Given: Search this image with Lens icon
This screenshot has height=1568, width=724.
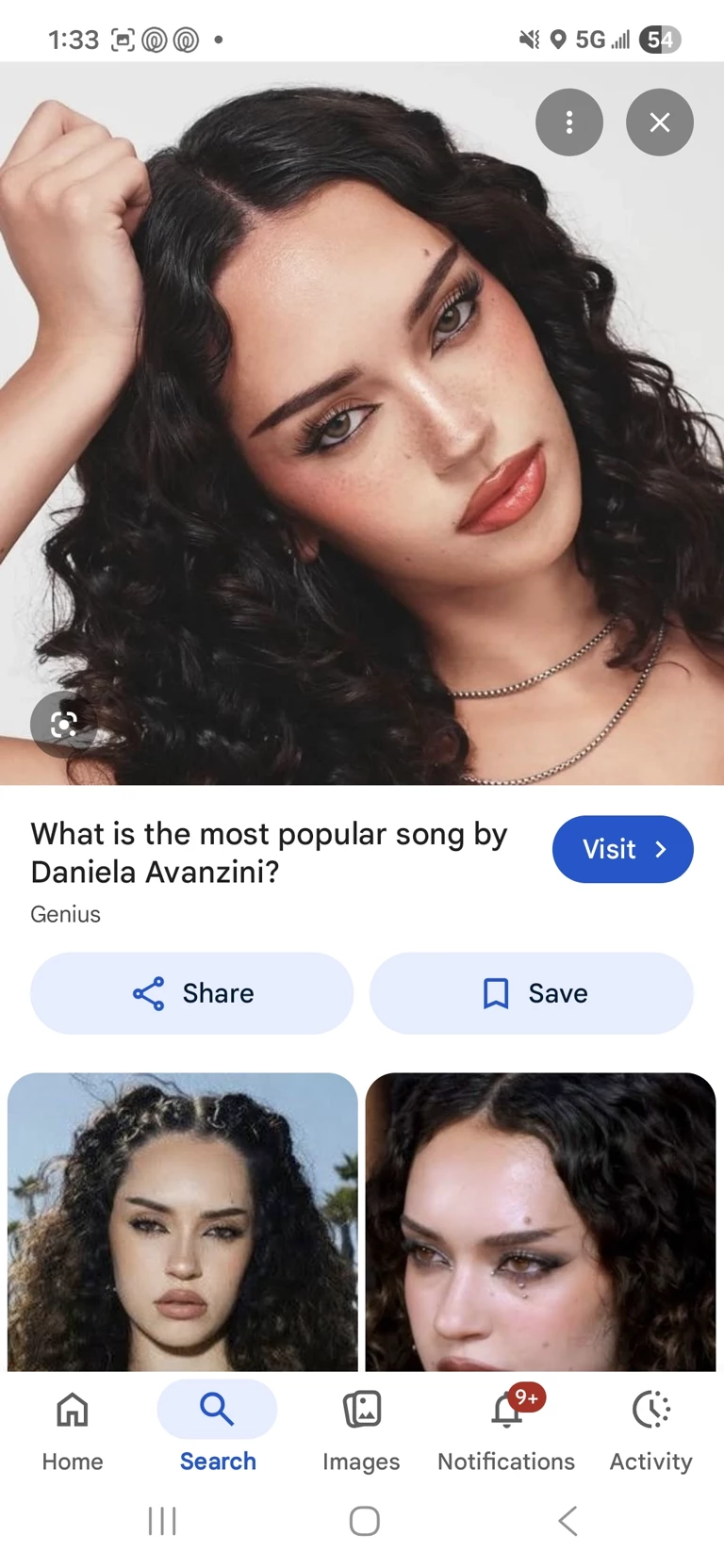Looking at the screenshot, I should (63, 724).
